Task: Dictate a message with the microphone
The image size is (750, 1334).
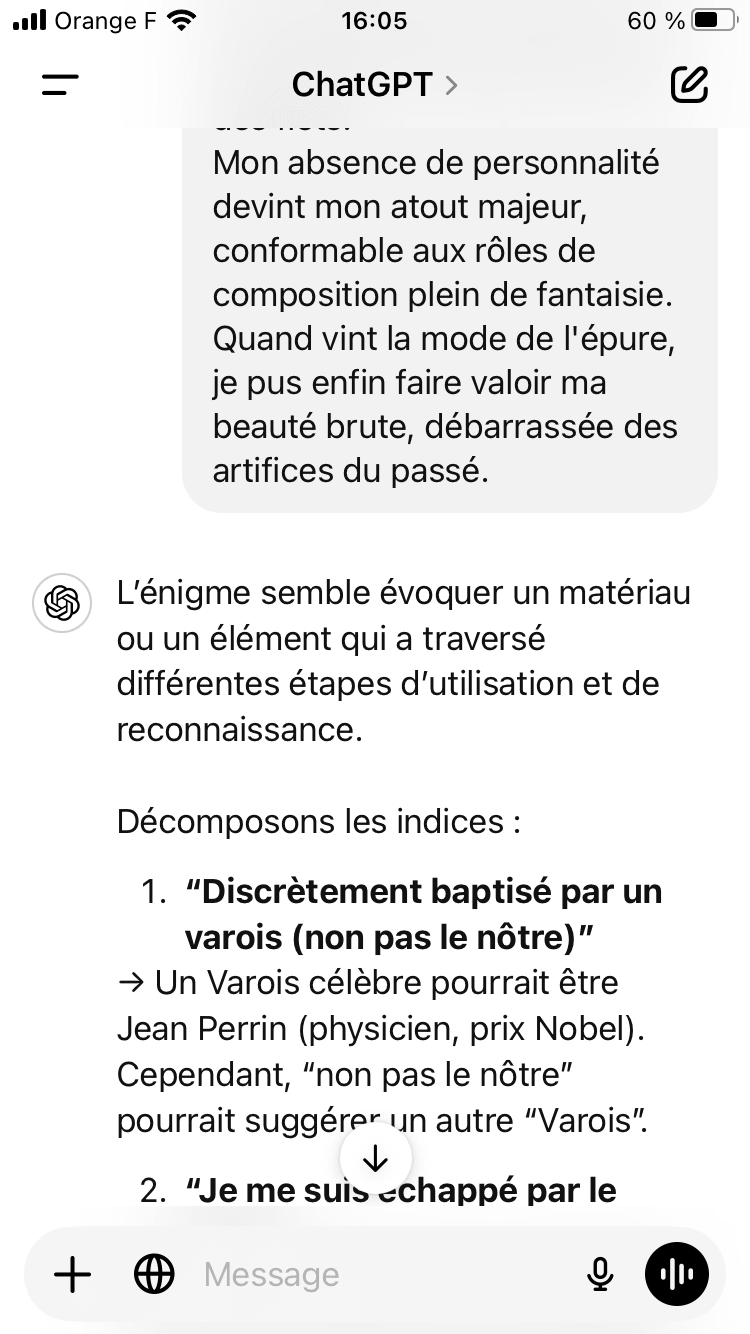Action: point(600,1274)
